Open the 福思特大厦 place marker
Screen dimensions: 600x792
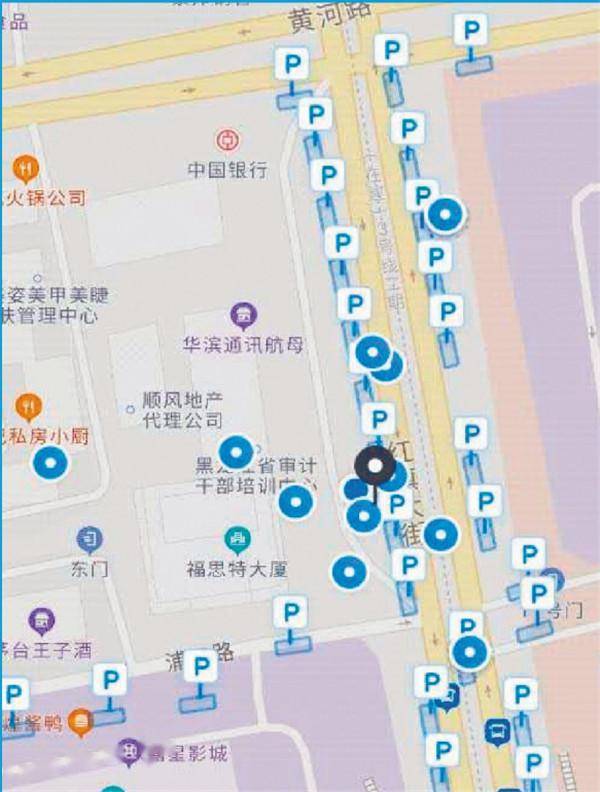pyautogui.click(x=237, y=541)
